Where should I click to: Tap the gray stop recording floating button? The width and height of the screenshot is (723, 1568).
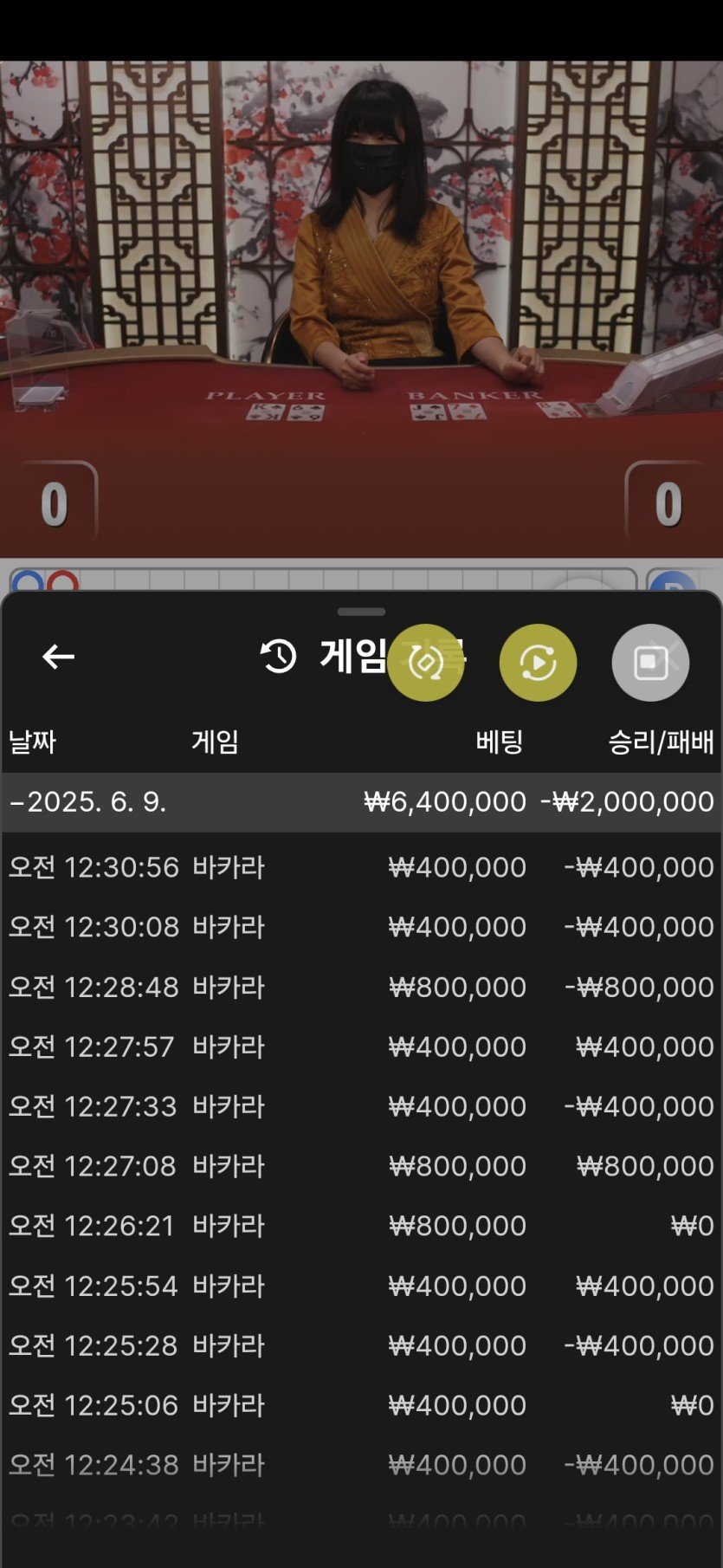[650, 663]
